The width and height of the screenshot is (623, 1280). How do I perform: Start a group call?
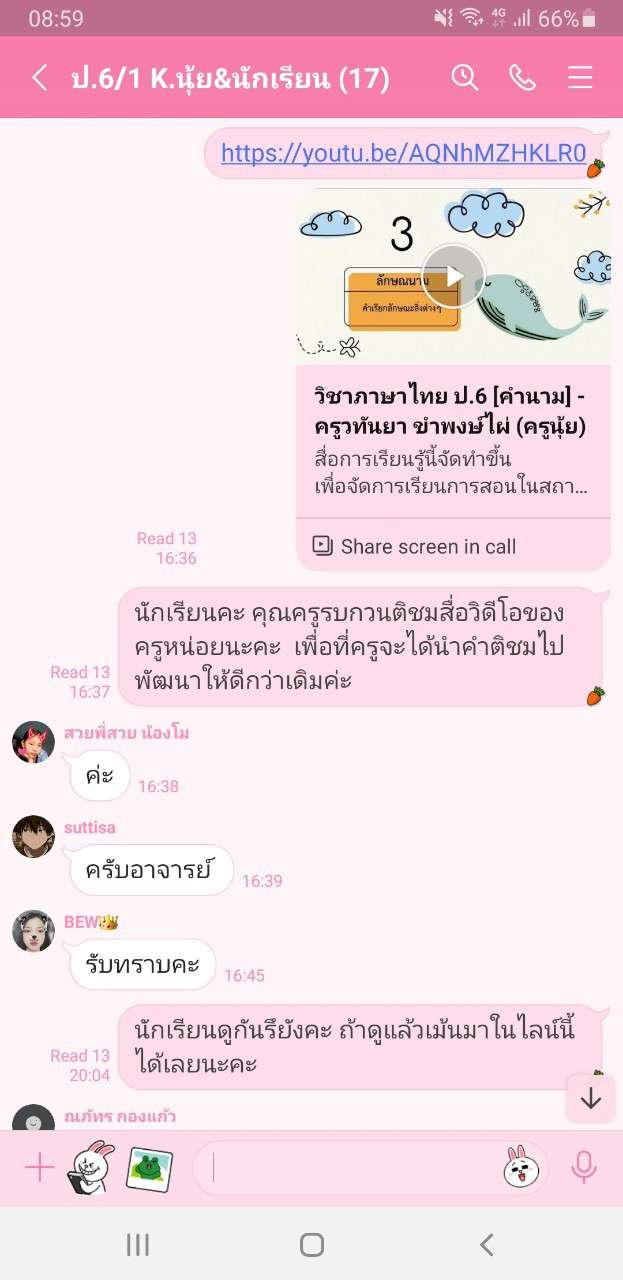[522, 78]
